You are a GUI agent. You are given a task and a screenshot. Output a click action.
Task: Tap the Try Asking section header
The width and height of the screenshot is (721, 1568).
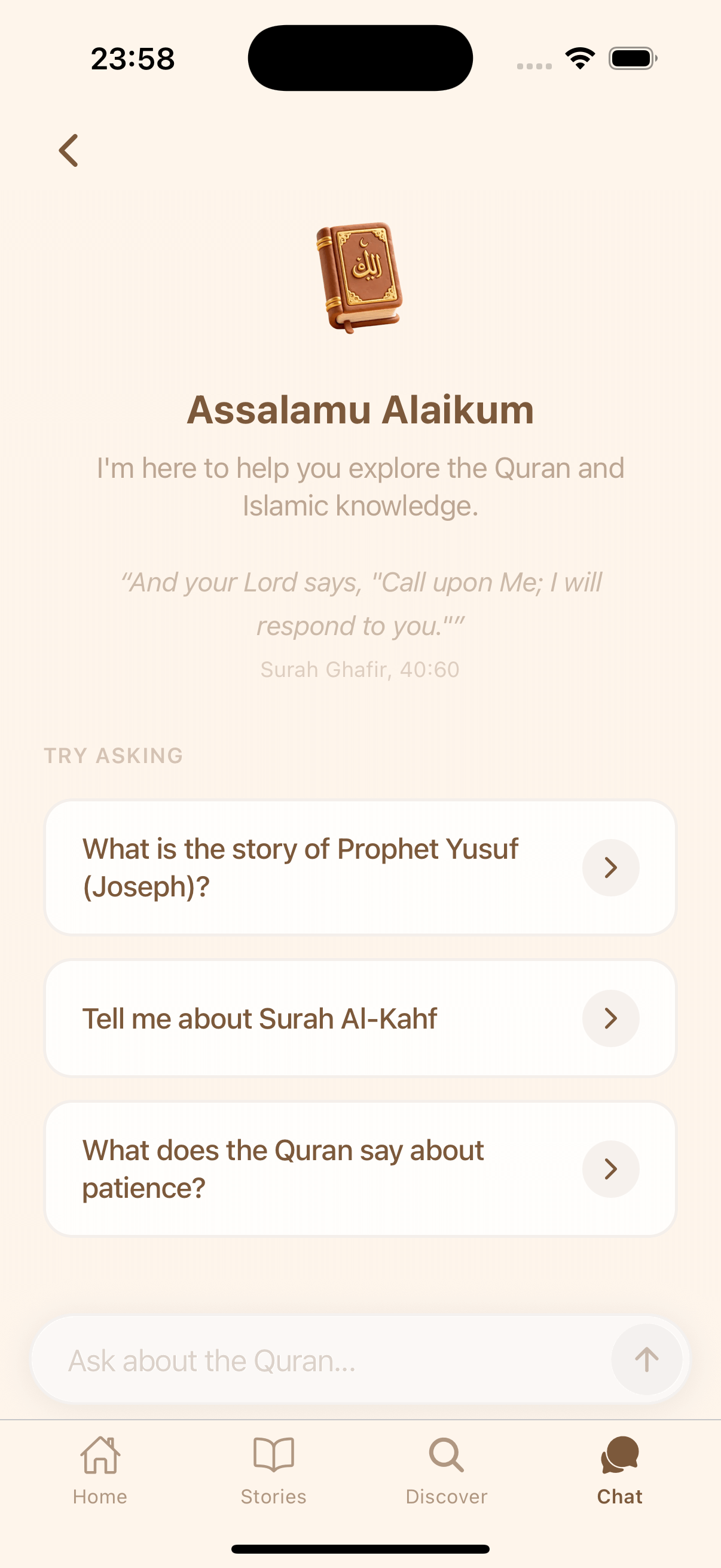112,755
